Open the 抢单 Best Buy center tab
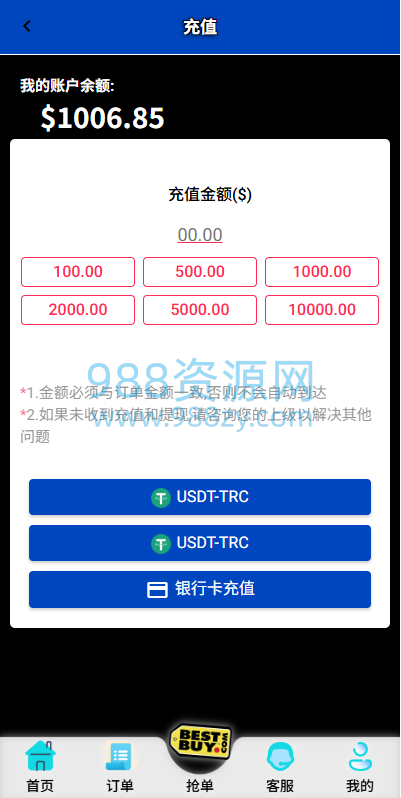This screenshot has width=401, height=798. tap(200, 758)
